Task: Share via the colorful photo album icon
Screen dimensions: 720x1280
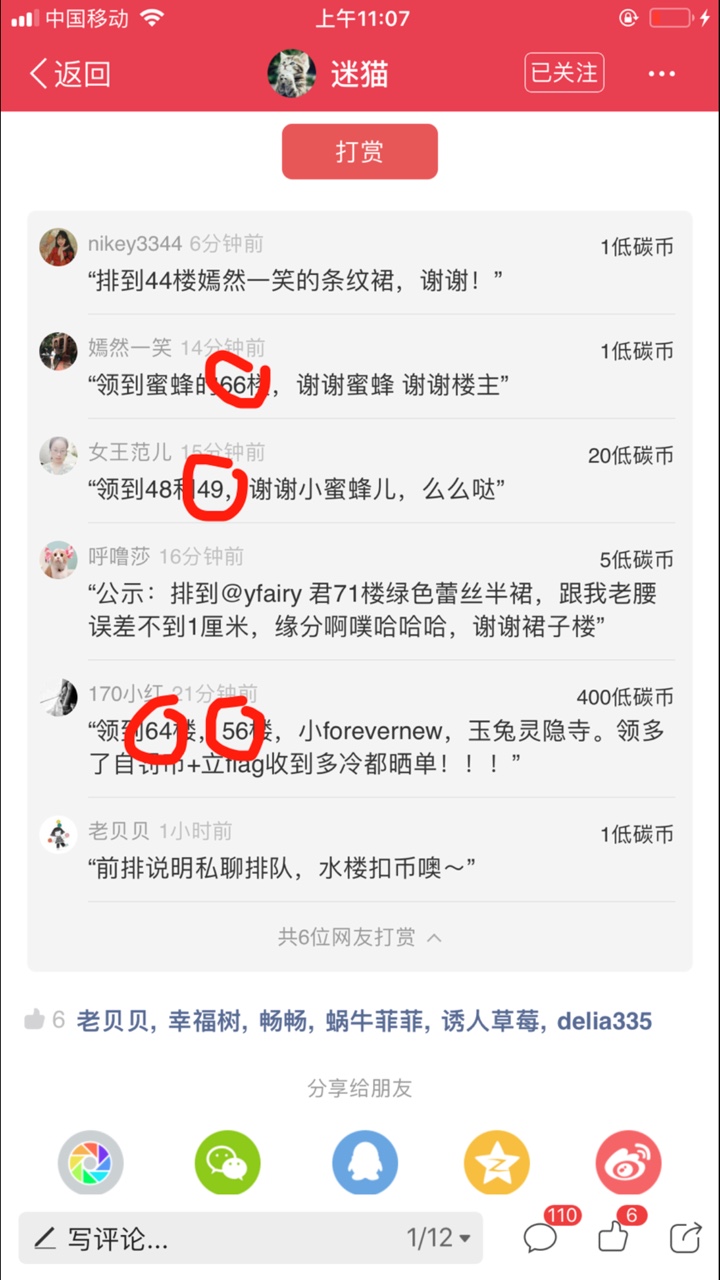Action: 91,1163
